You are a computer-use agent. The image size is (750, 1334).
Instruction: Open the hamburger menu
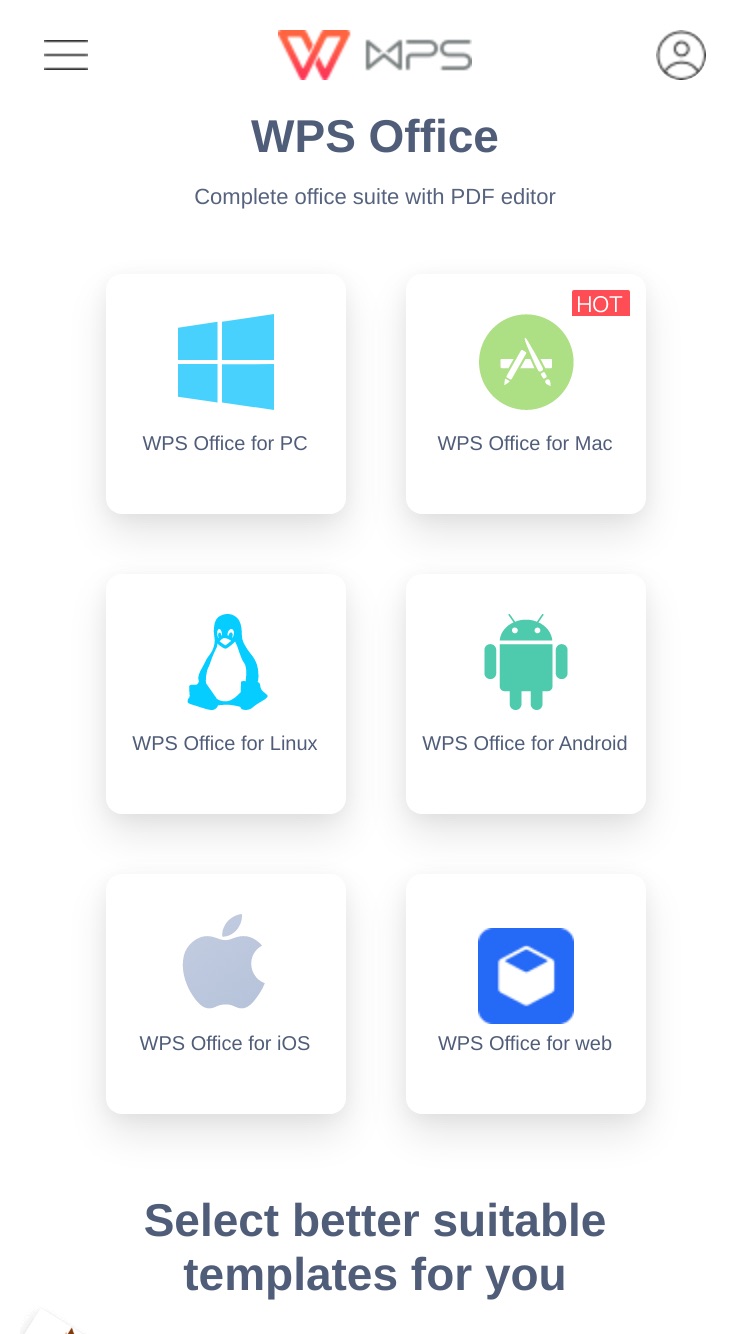click(66, 55)
